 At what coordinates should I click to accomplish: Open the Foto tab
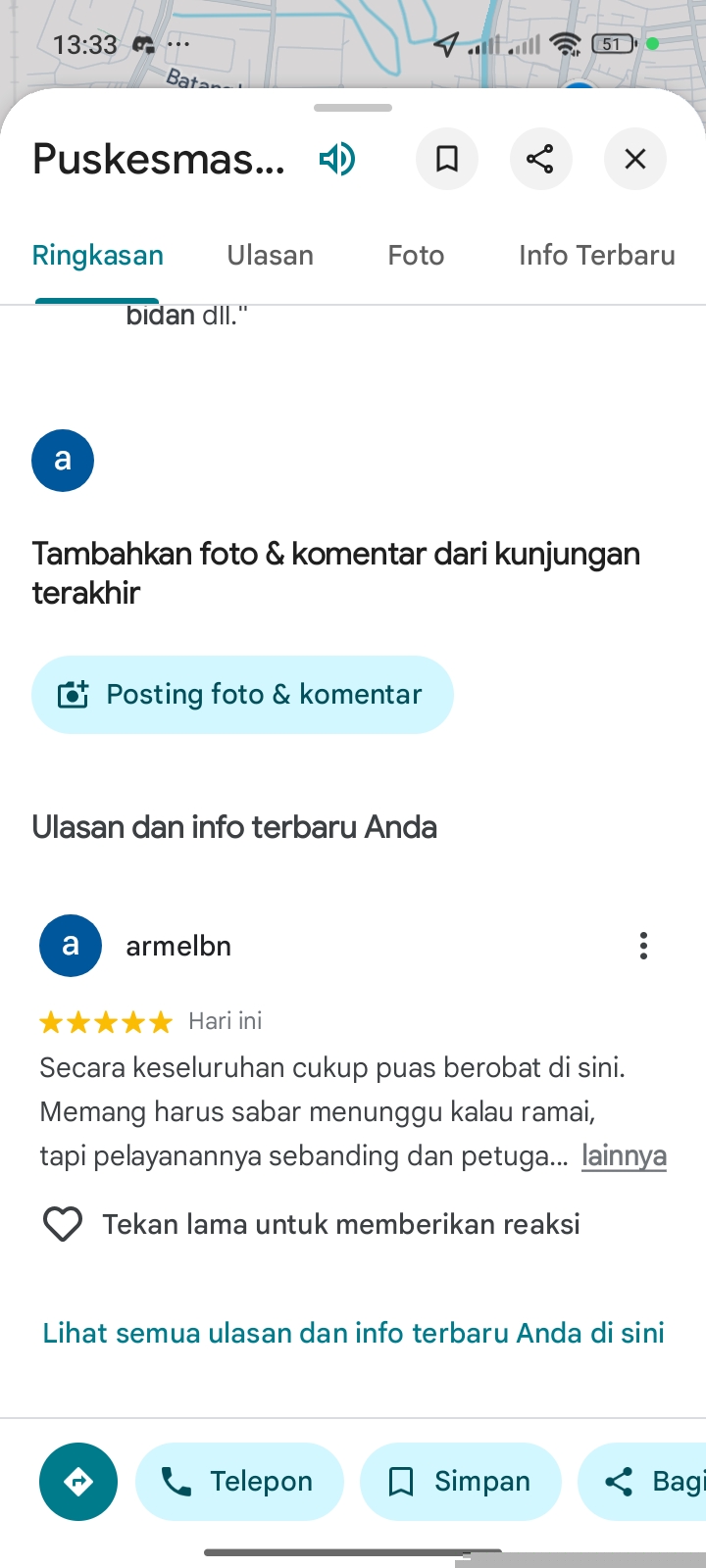(416, 256)
